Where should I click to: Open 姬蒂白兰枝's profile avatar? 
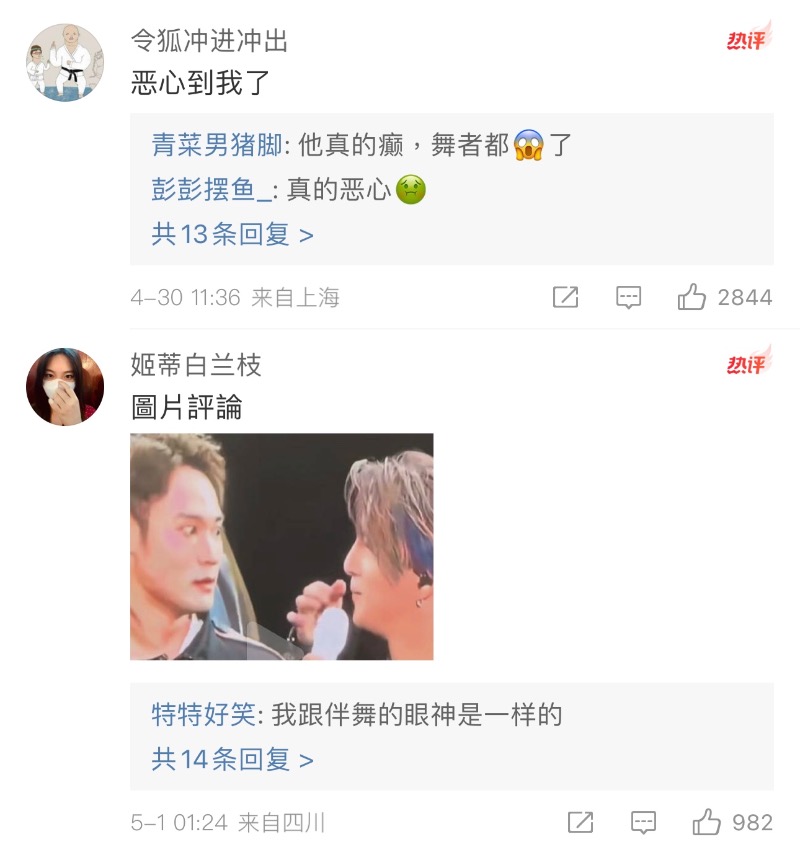(65, 387)
